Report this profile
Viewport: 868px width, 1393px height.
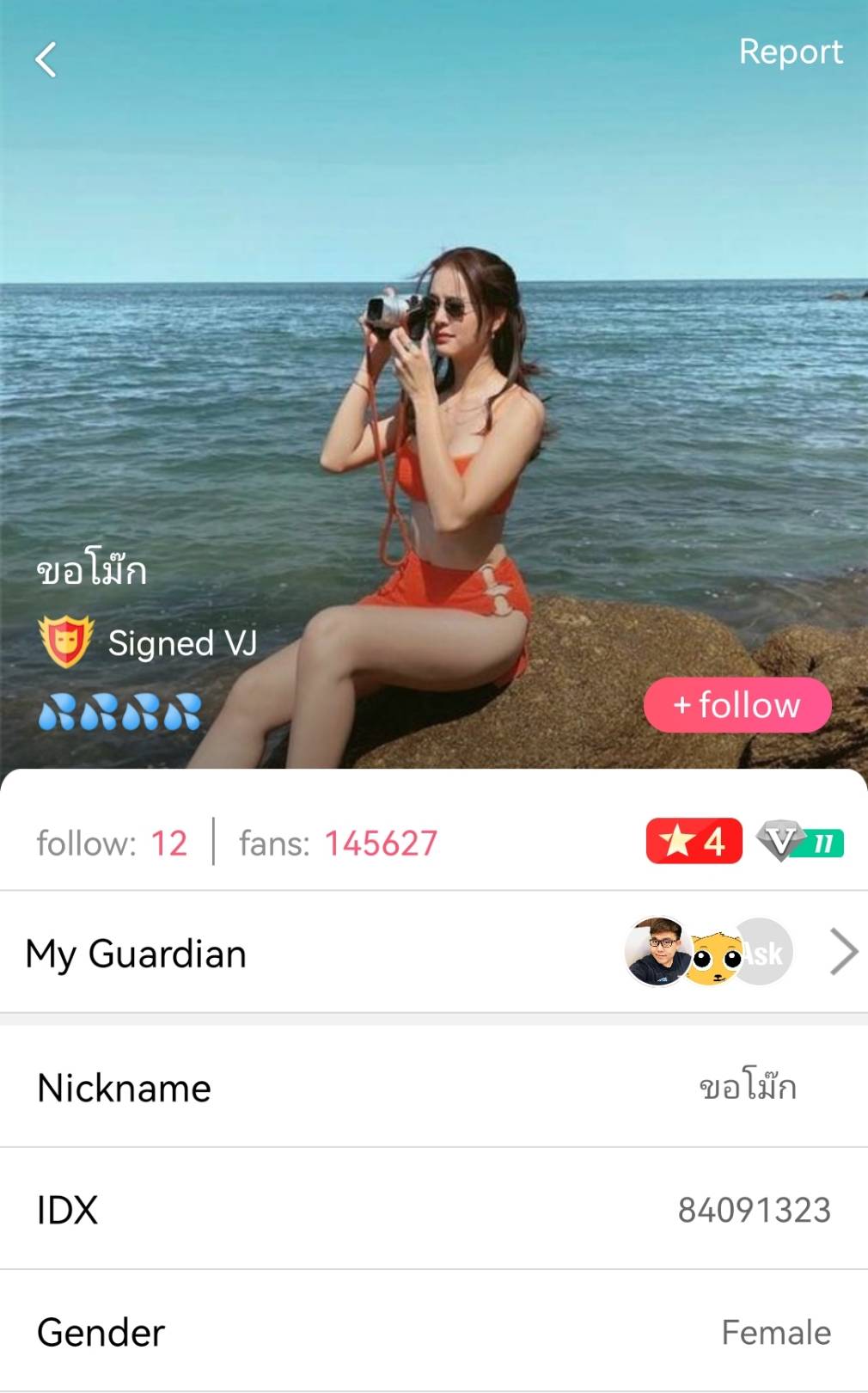(790, 52)
